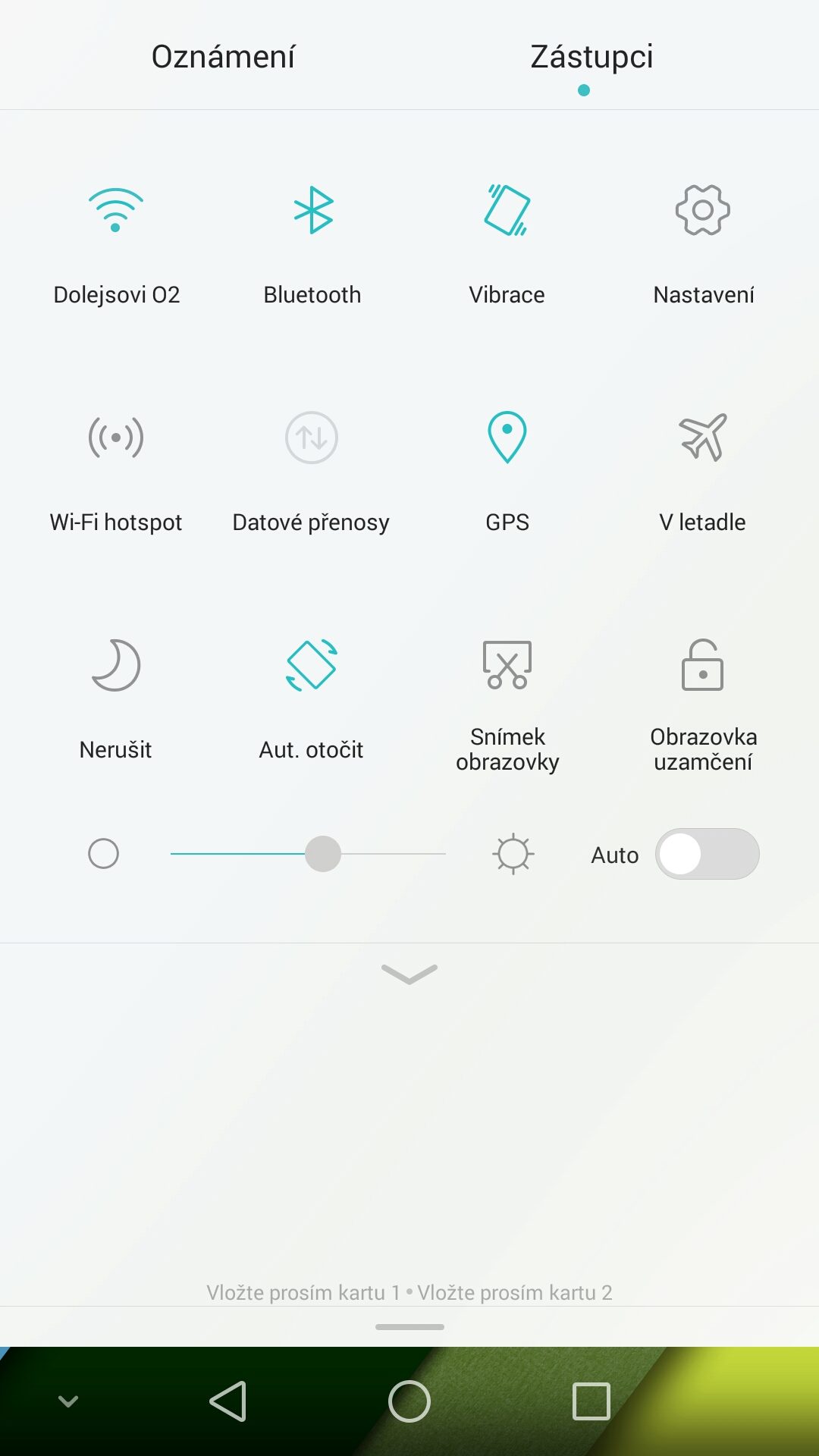Go back with the navigation bar arrow
Screen dimensions: 819x1456
coord(227,1401)
